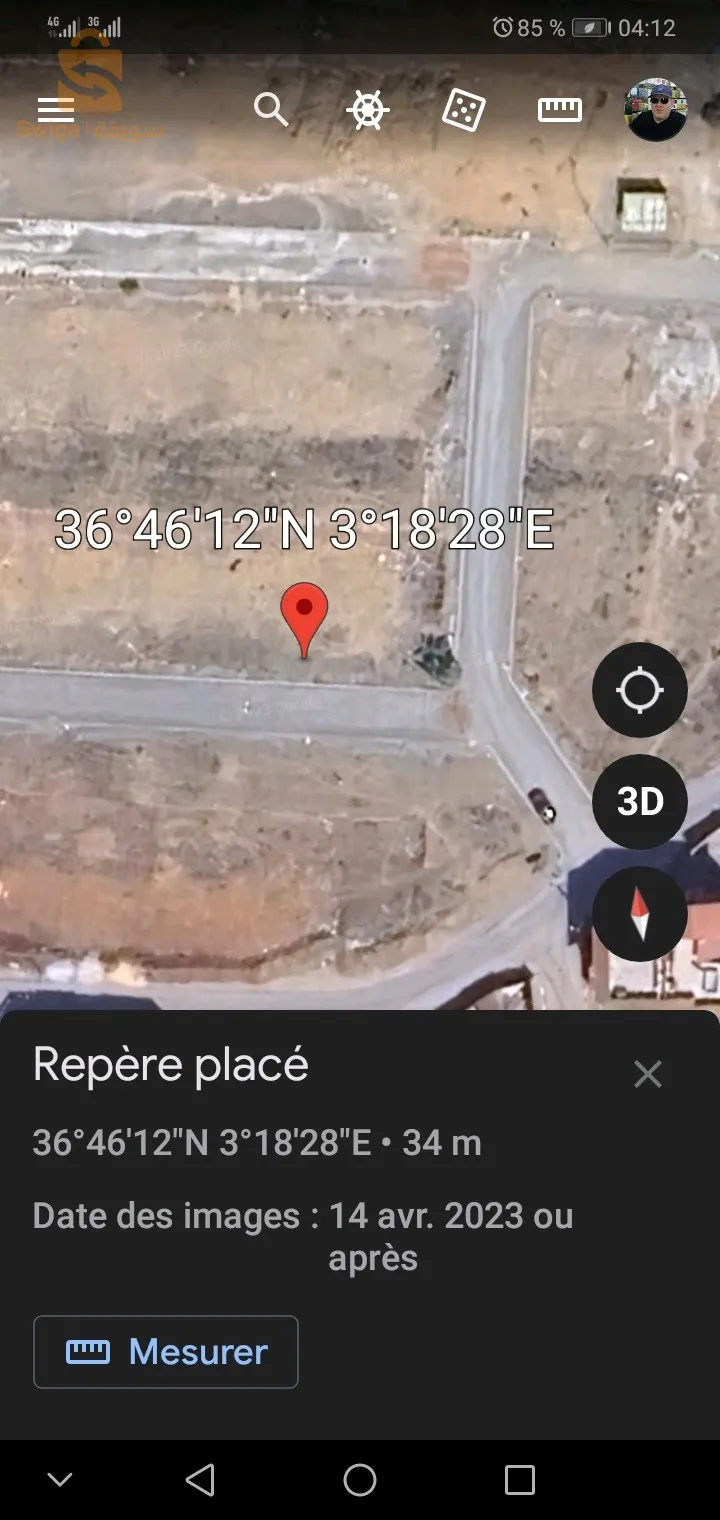Tap the compass to reset north
Viewport: 720px width, 1520px height.
[x=639, y=913]
